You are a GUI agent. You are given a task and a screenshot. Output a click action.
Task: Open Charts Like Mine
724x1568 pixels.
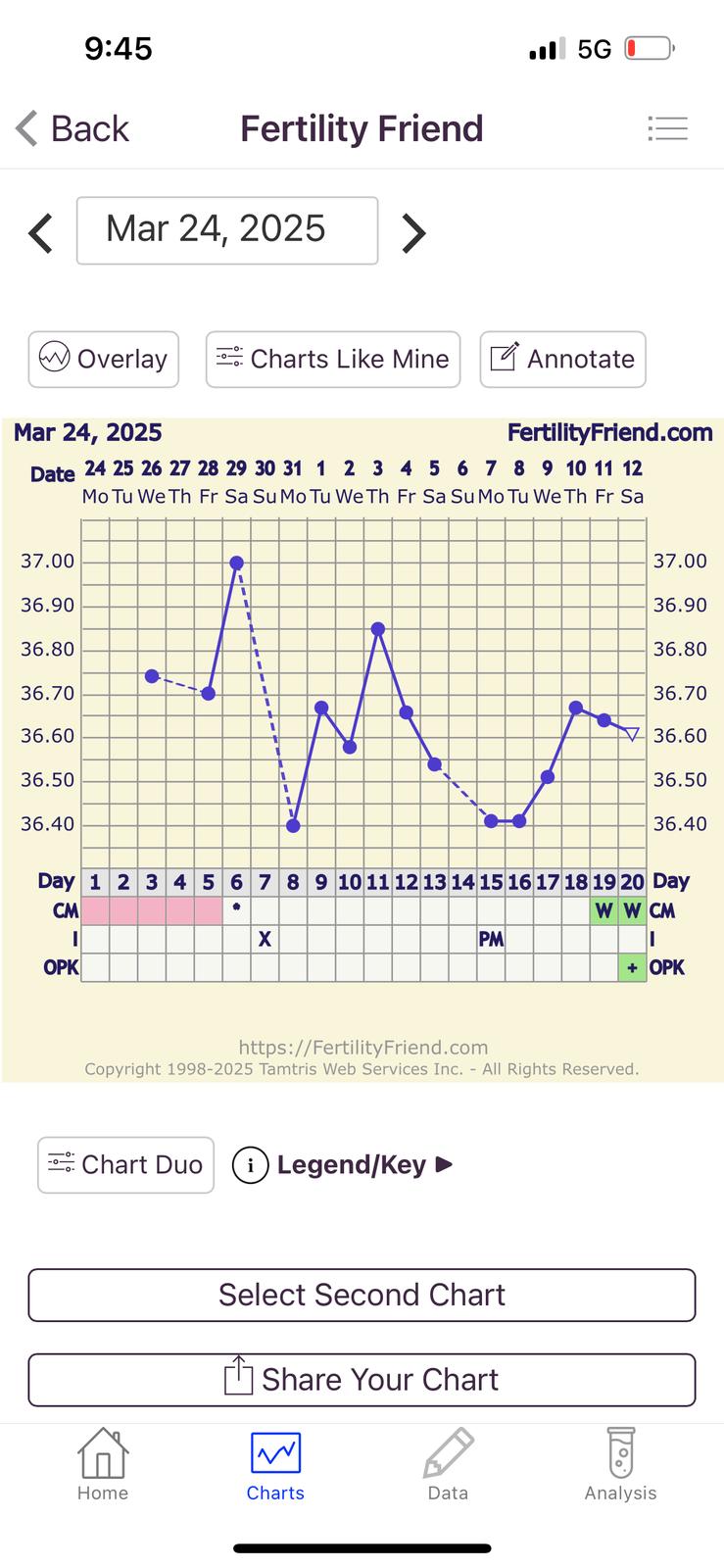tap(333, 360)
